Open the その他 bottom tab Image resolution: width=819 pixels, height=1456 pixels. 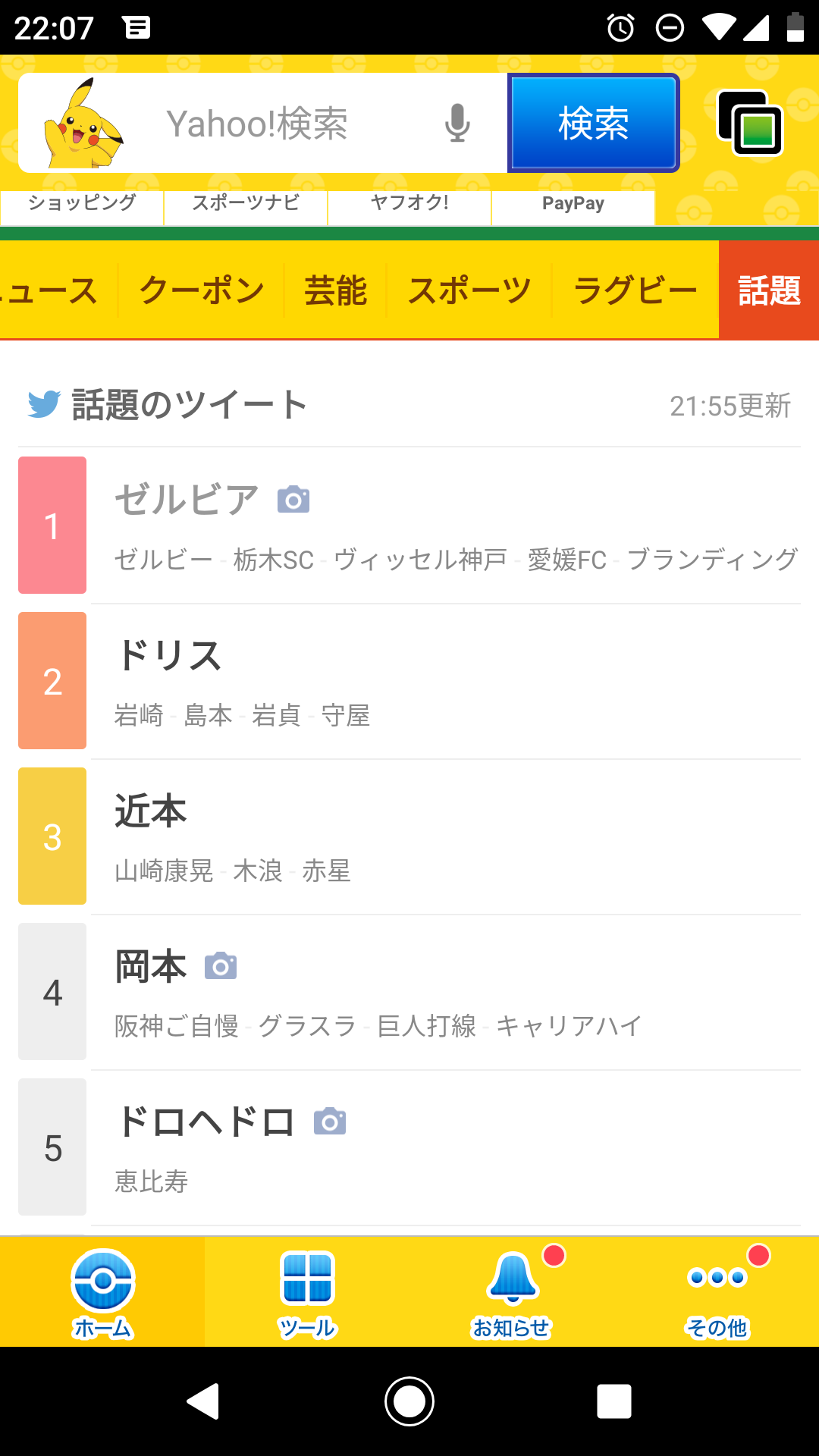pos(717,1292)
